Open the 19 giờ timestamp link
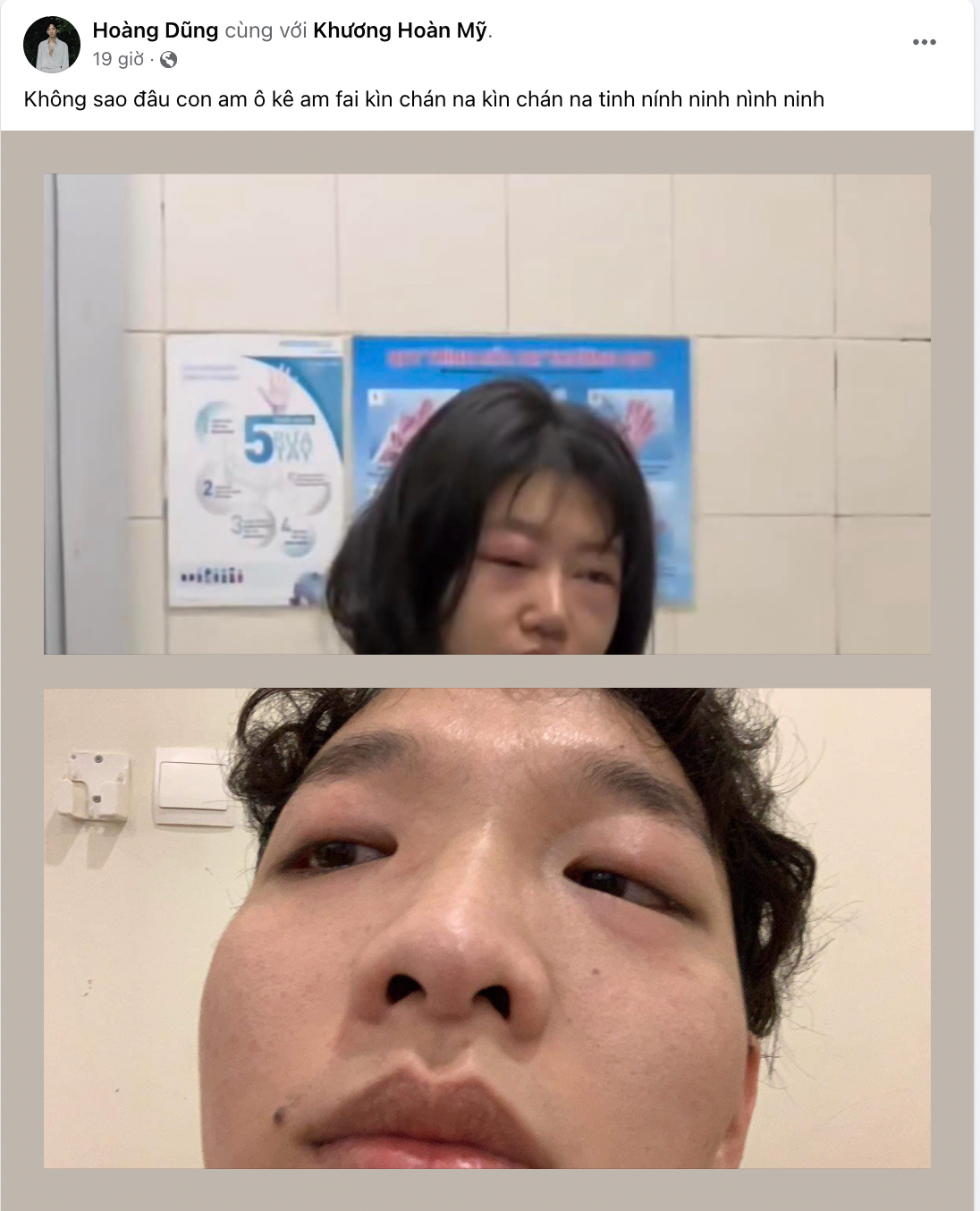This screenshot has height=1211, width=980. click(x=117, y=59)
